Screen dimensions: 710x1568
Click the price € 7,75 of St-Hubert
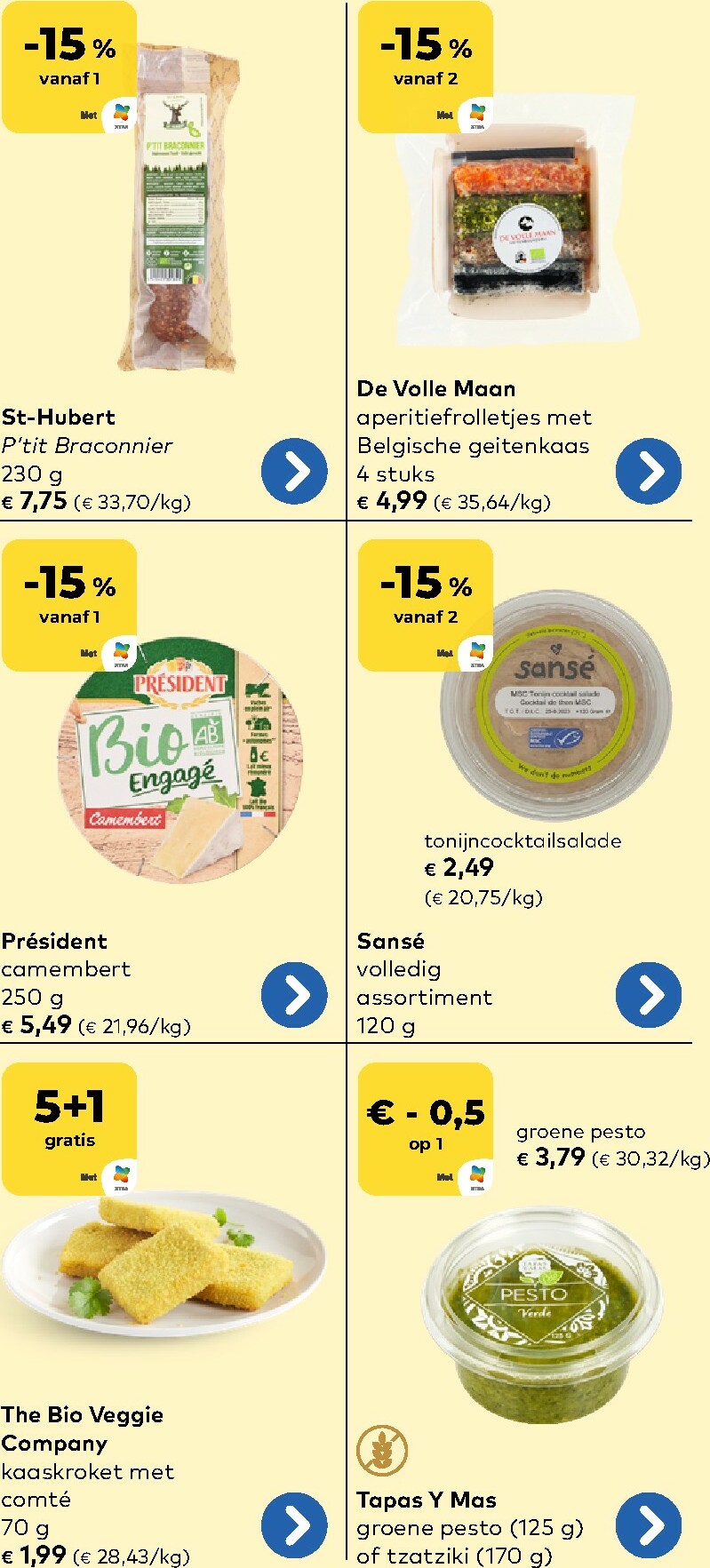[36, 499]
